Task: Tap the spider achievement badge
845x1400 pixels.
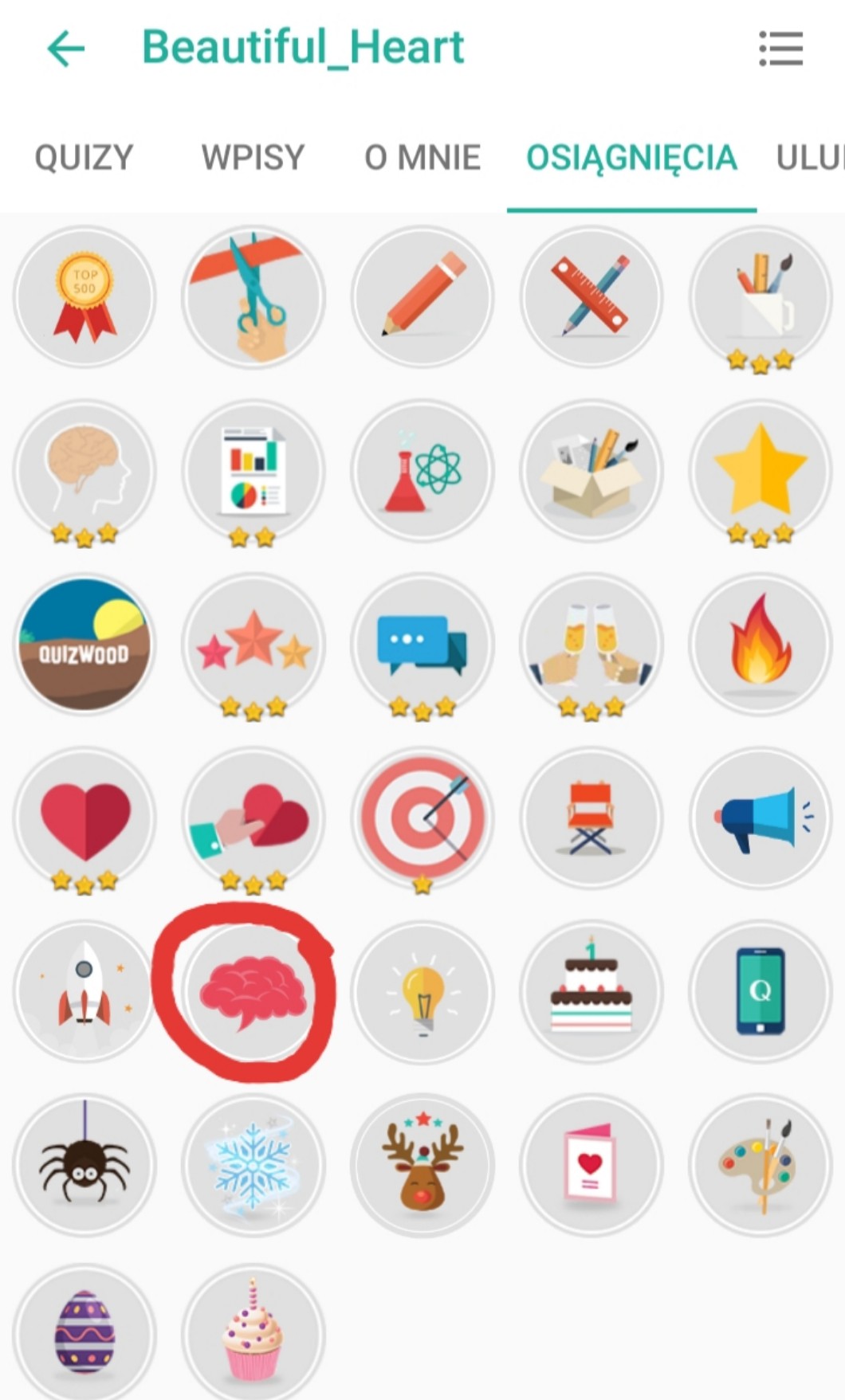Action: 84,1165
